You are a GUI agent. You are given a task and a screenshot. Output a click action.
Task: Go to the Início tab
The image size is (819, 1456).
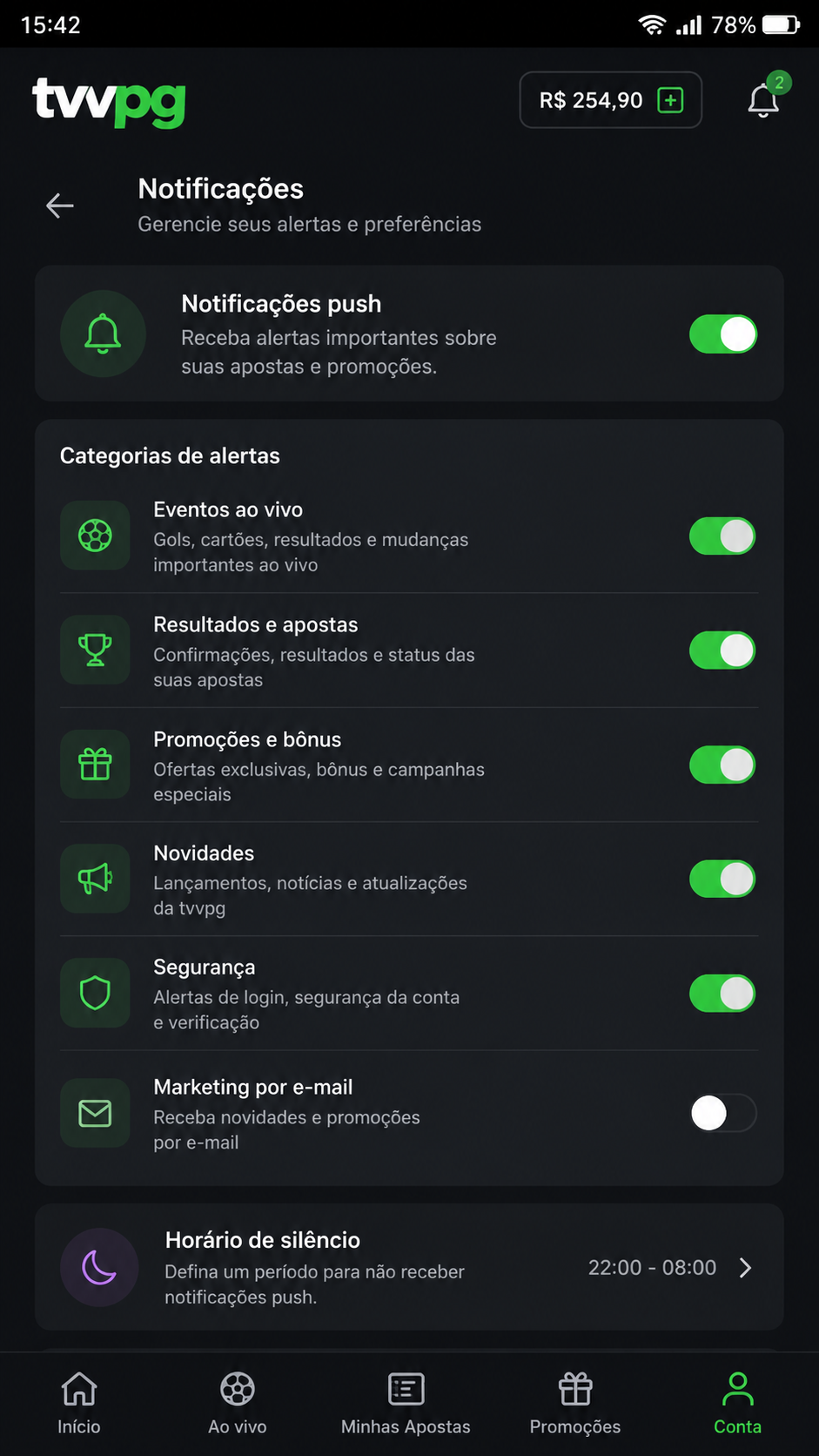point(79,1402)
